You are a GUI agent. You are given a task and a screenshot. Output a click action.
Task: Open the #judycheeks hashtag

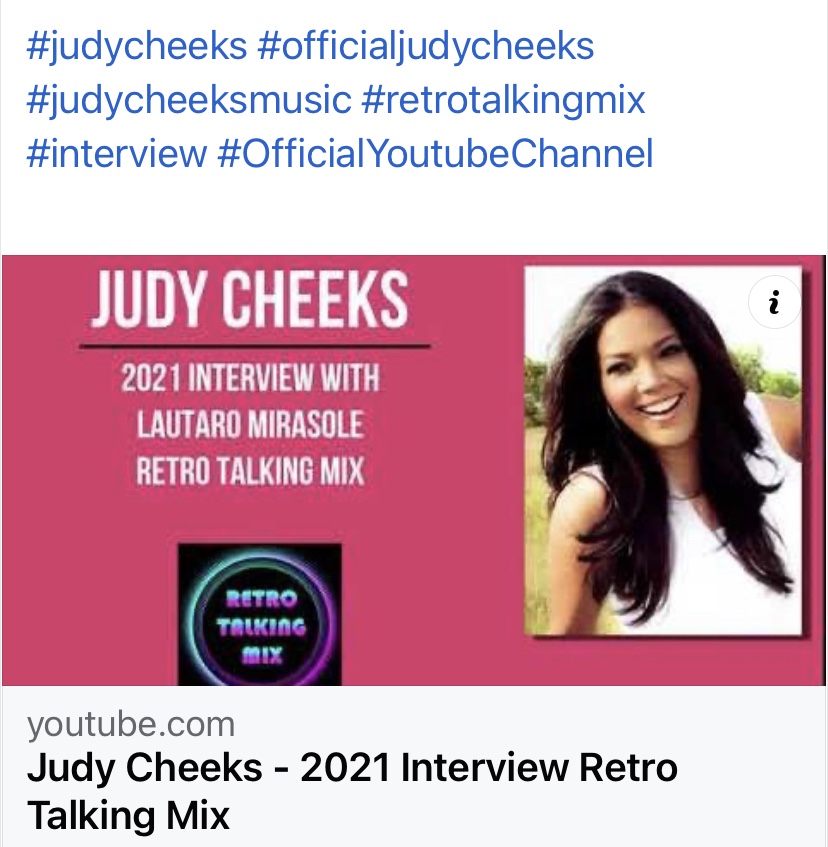(x=136, y=47)
